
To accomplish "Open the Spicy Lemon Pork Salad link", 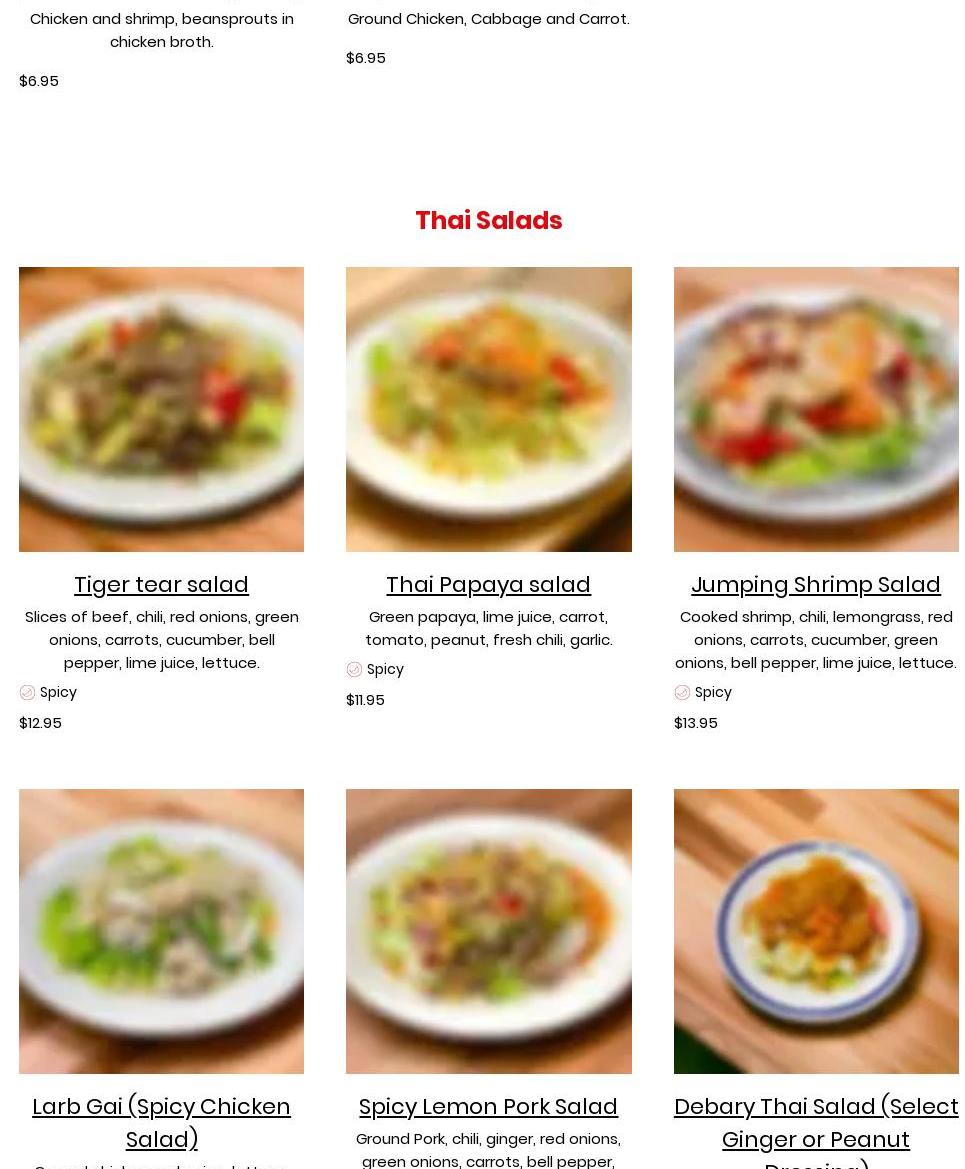I will click(488, 1106).
